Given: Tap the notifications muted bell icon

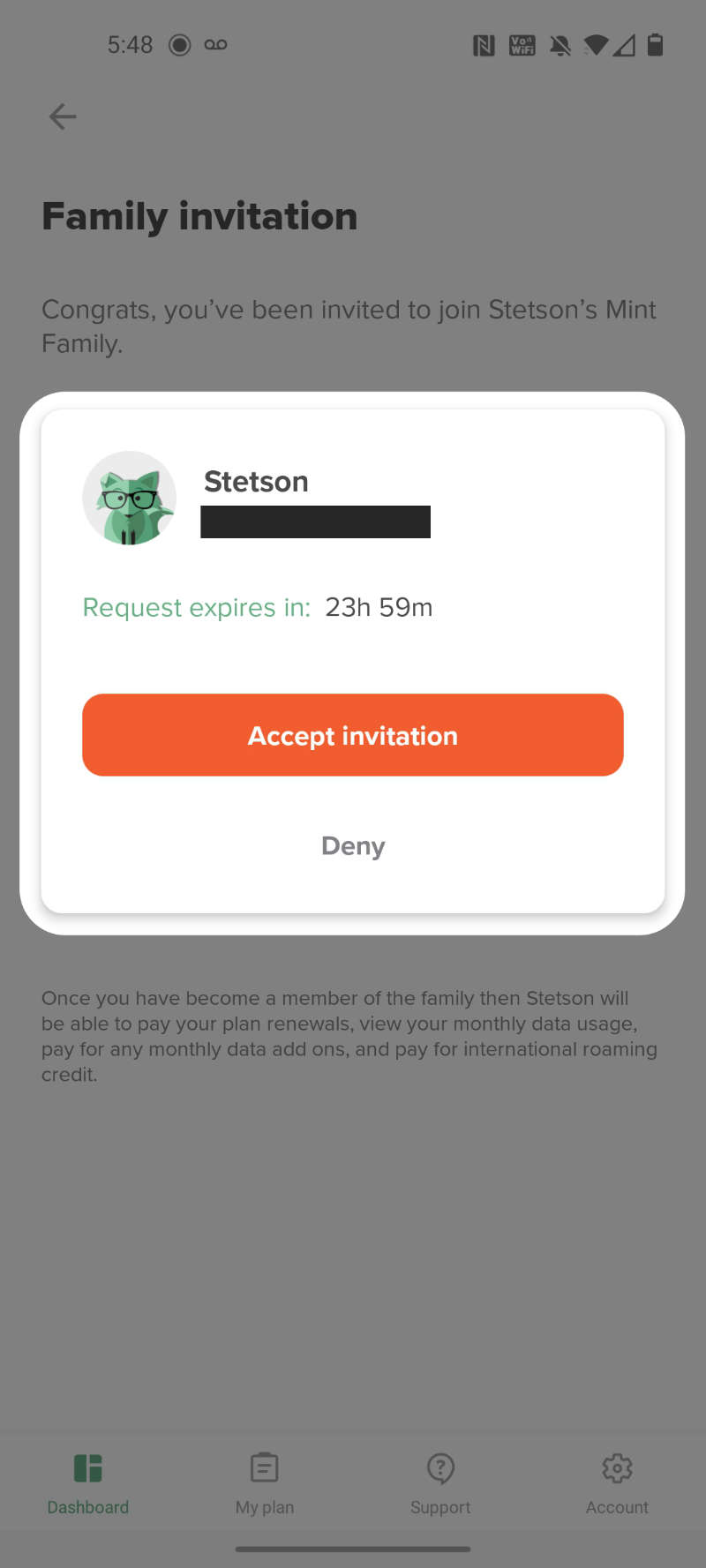Looking at the screenshot, I should [559, 45].
